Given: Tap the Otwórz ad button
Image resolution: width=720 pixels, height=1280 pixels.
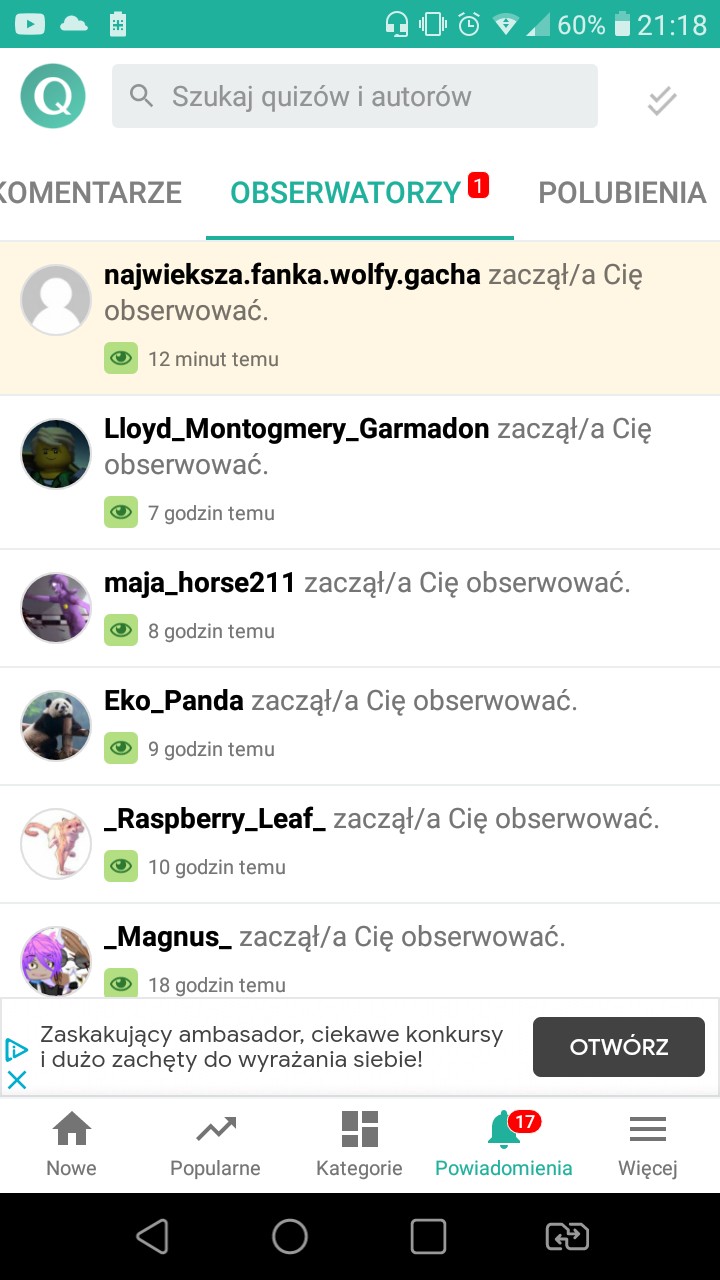Looking at the screenshot, I should 618,1047.
